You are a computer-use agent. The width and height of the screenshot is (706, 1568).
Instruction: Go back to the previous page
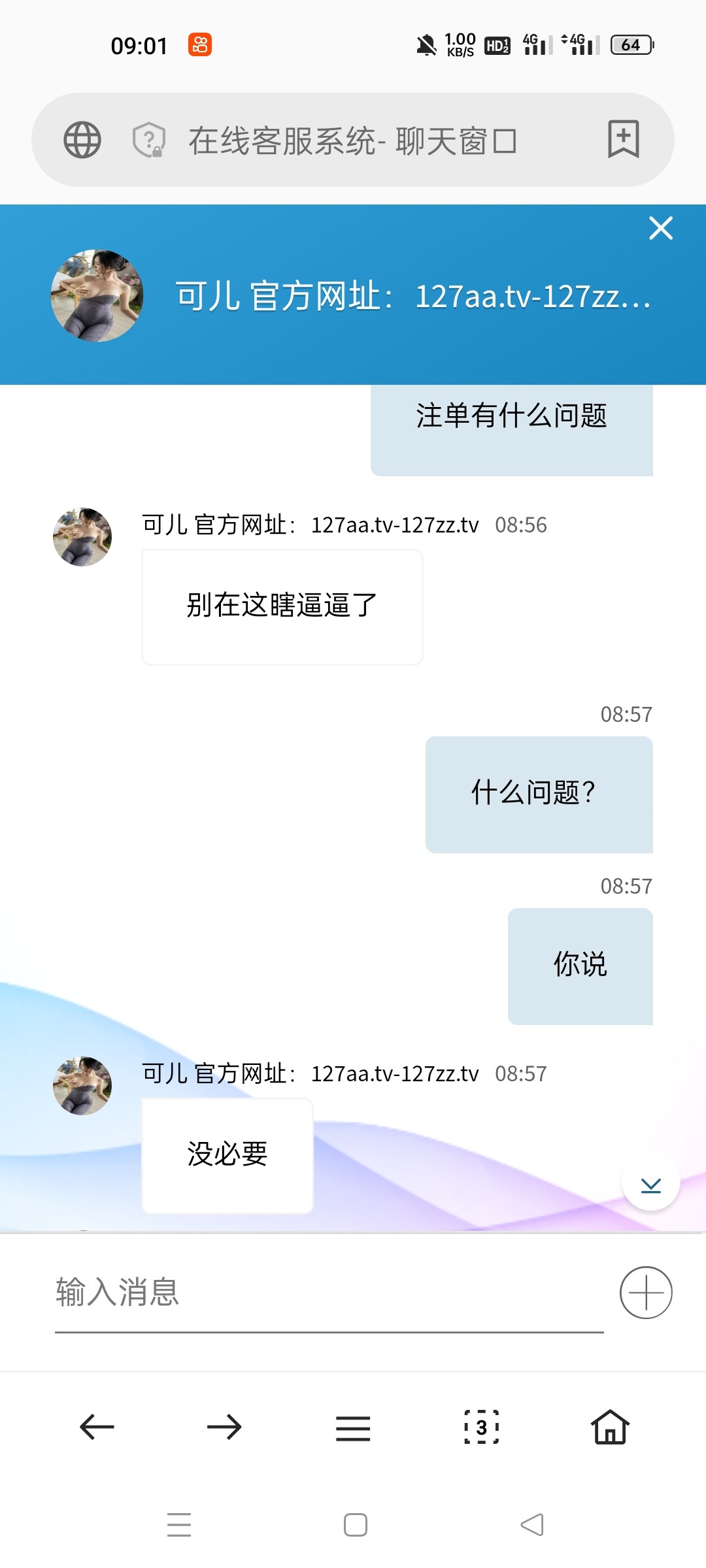(97, 1427)
